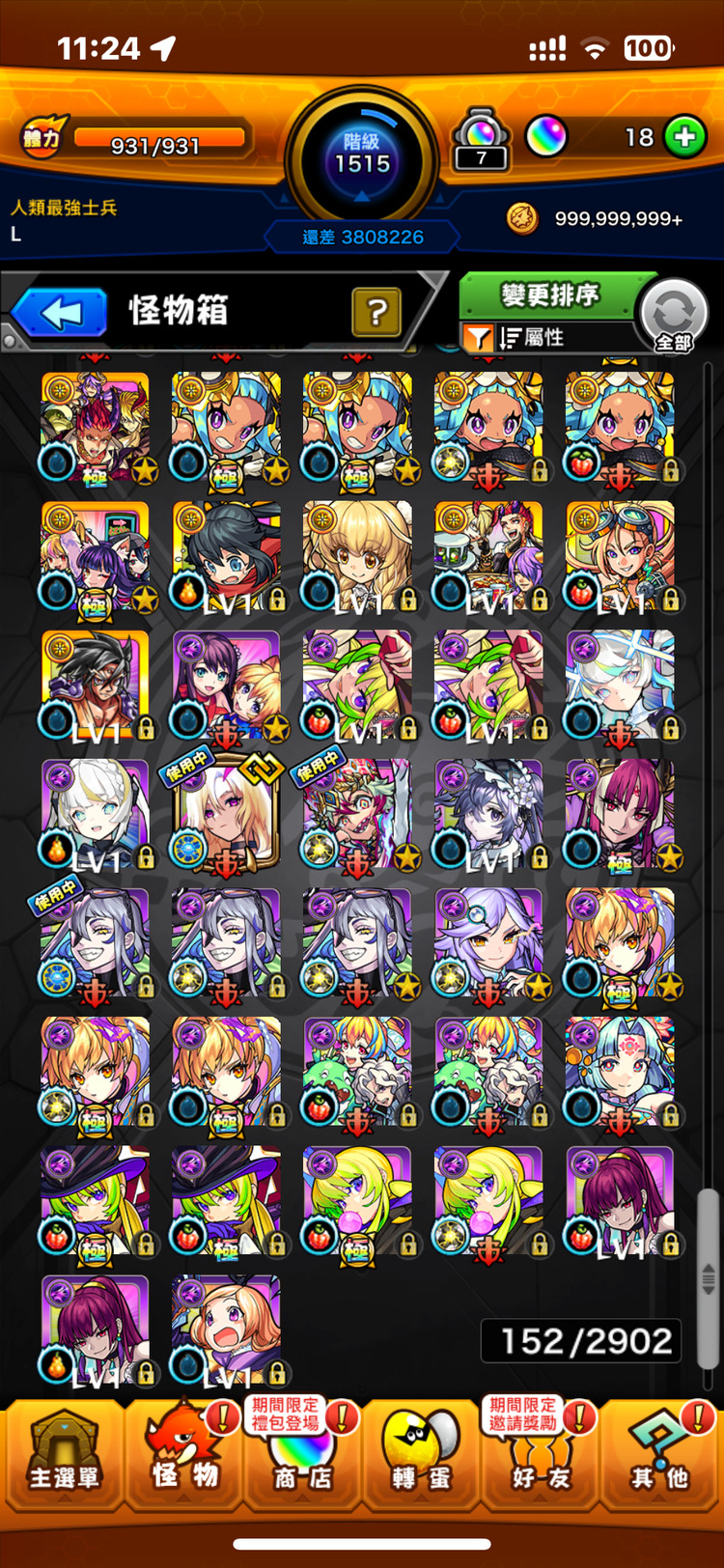Select the gold-framed white-haired monster marked 使用中
This screenshot has width=724, height=1568.
pyautogui.click(x=226, y=815)
